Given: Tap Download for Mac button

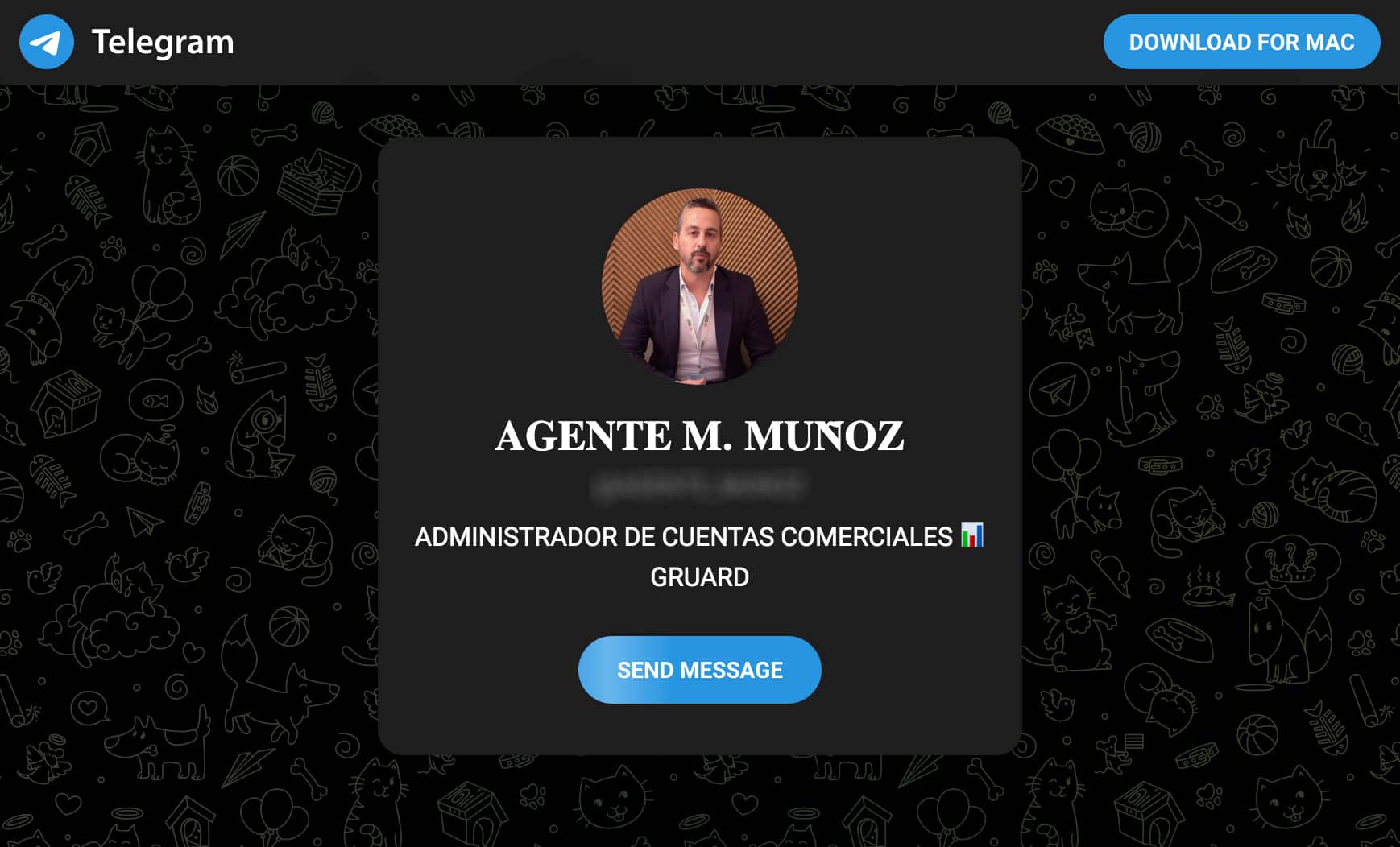Looking at the screenshot, I should (x=1241, y=42).
